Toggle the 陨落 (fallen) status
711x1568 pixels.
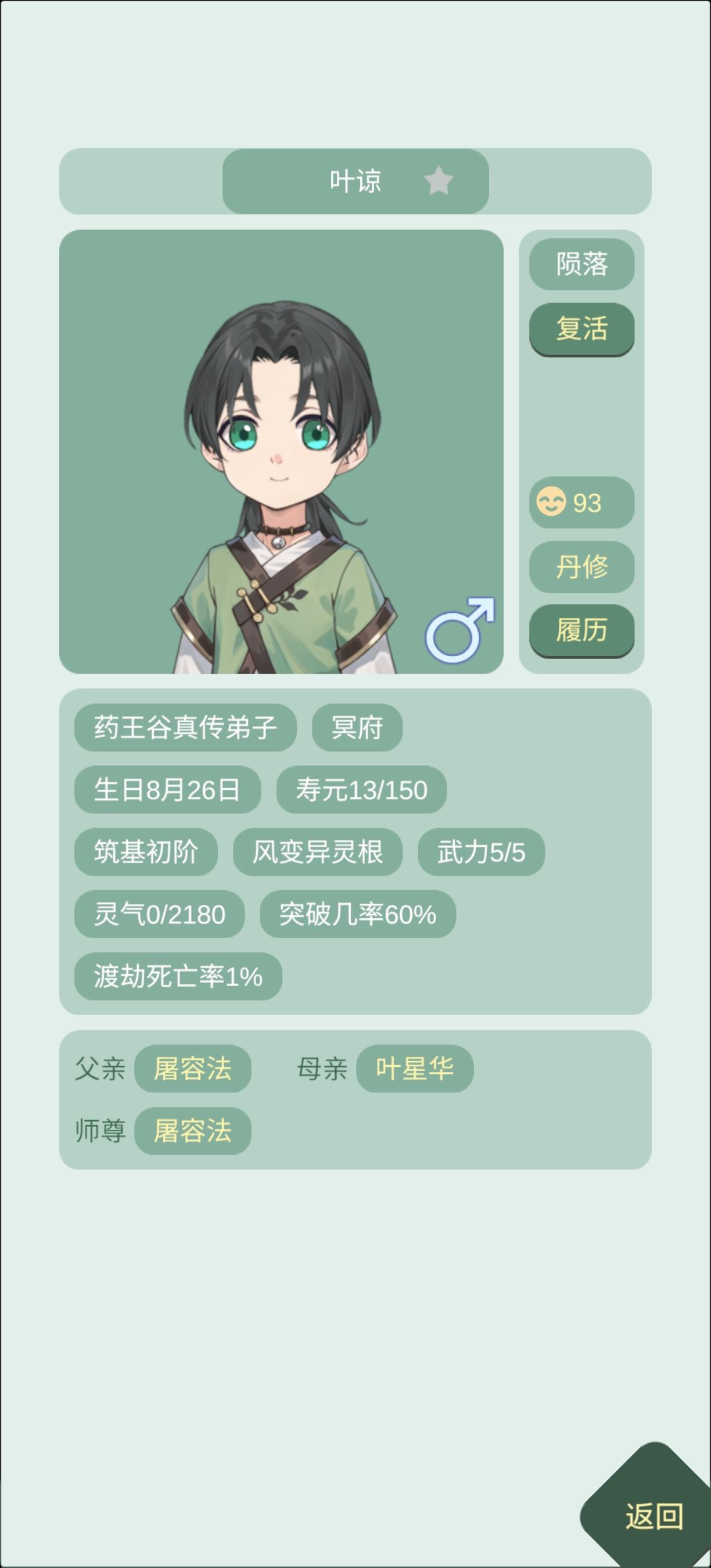click(x=581, y=264)
